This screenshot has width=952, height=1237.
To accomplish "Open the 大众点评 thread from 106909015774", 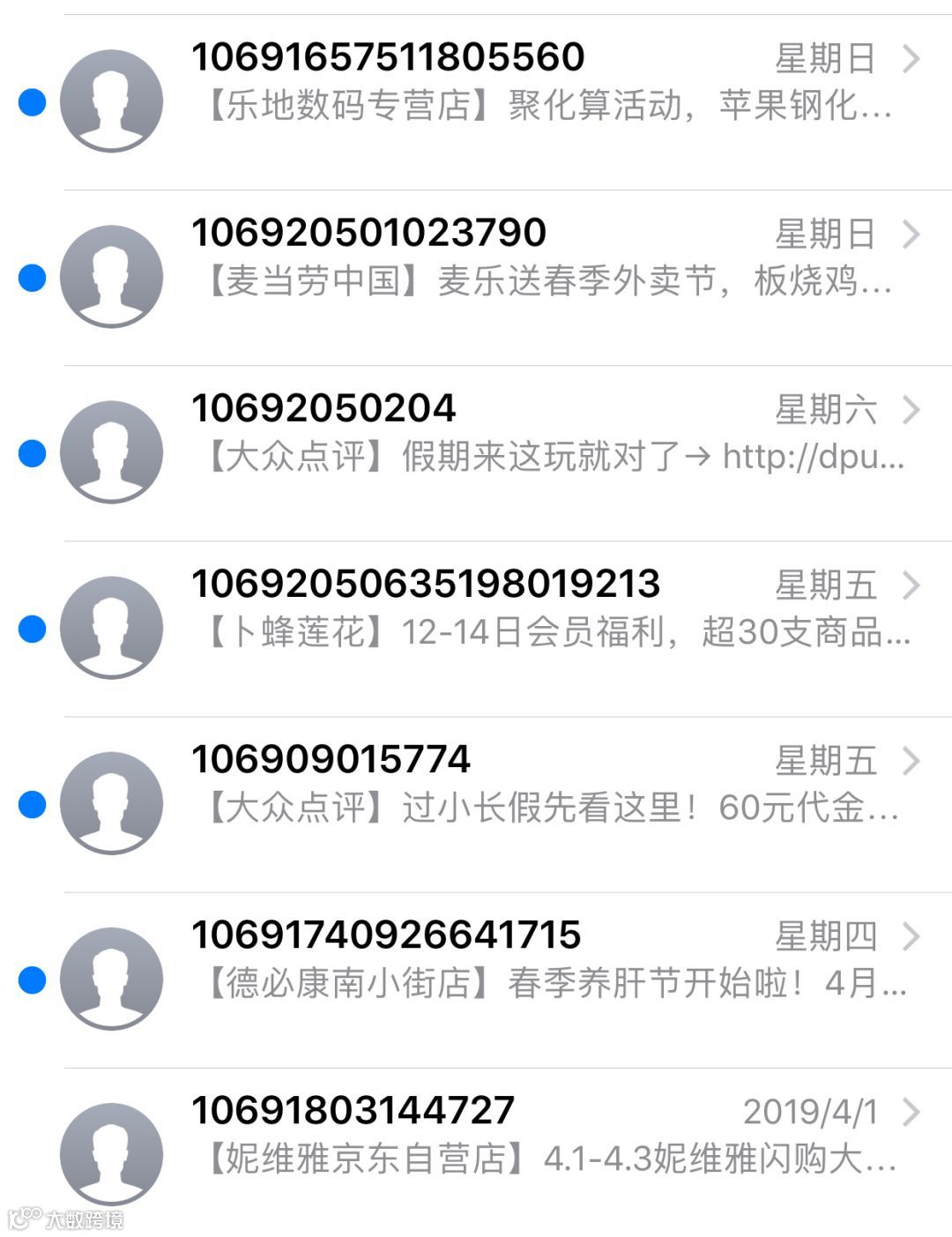I will (476, 804).
